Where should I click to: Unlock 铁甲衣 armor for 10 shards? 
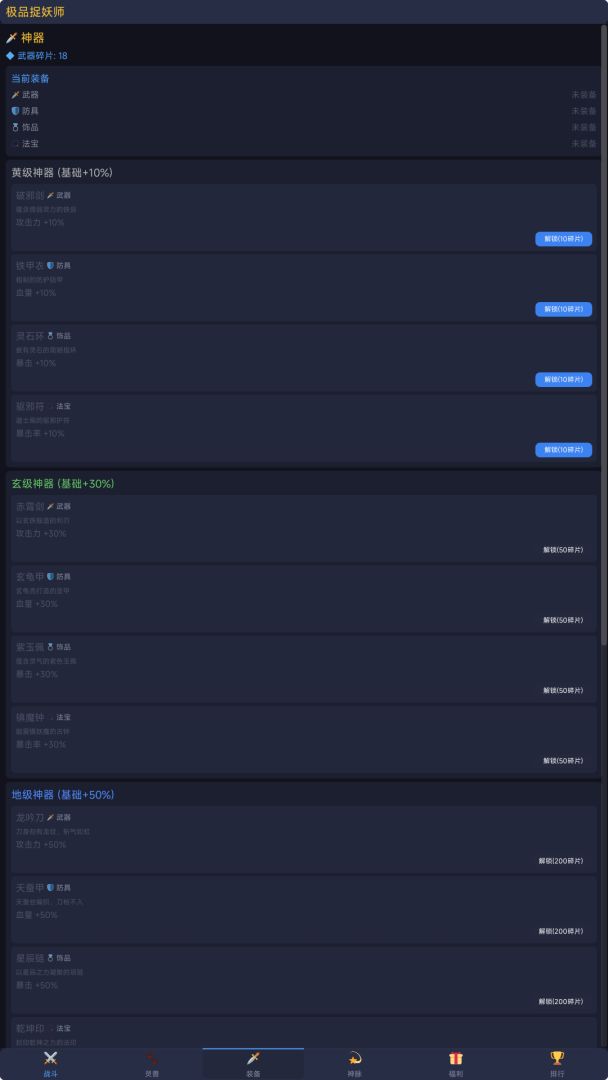click(x=563, y=309)
